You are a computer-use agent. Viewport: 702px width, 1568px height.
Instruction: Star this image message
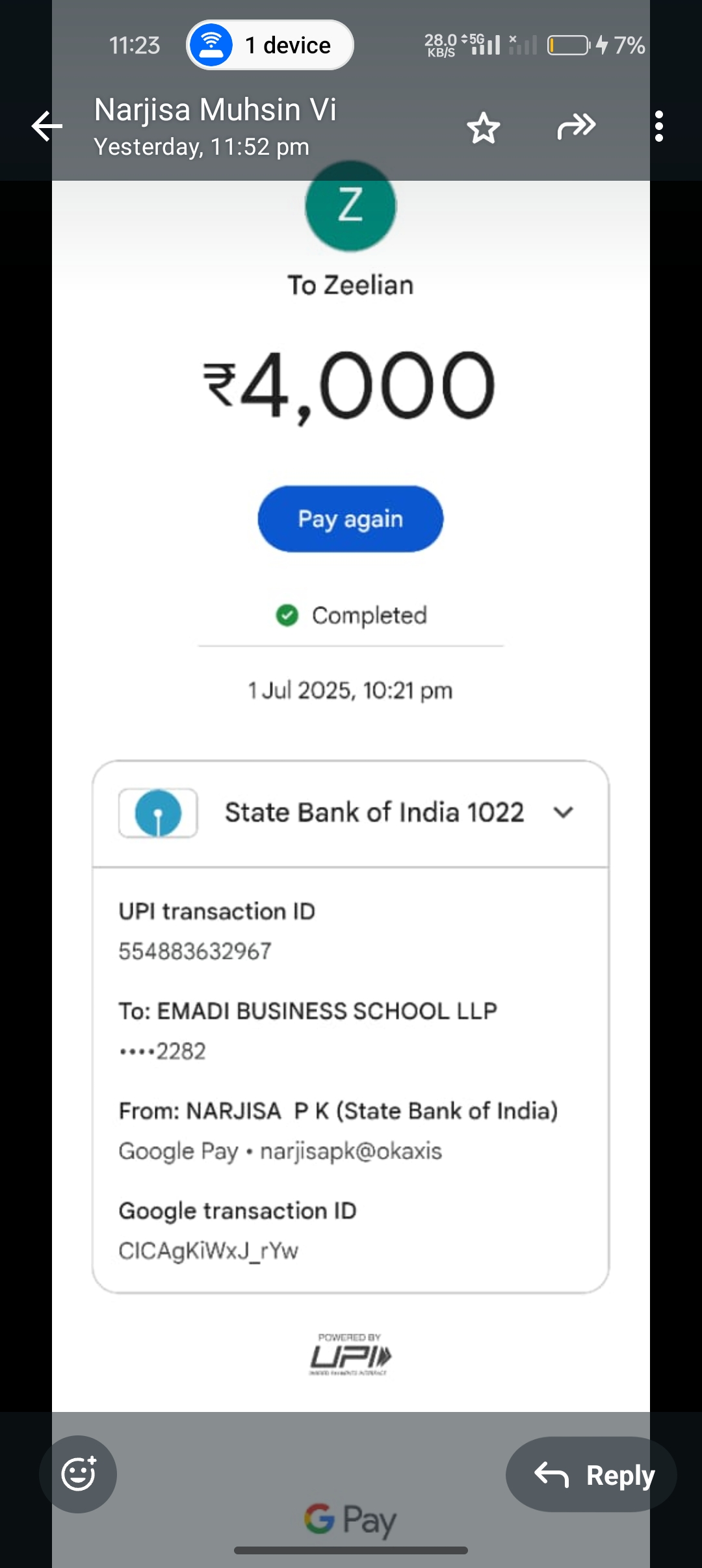[x=484, y=127]
